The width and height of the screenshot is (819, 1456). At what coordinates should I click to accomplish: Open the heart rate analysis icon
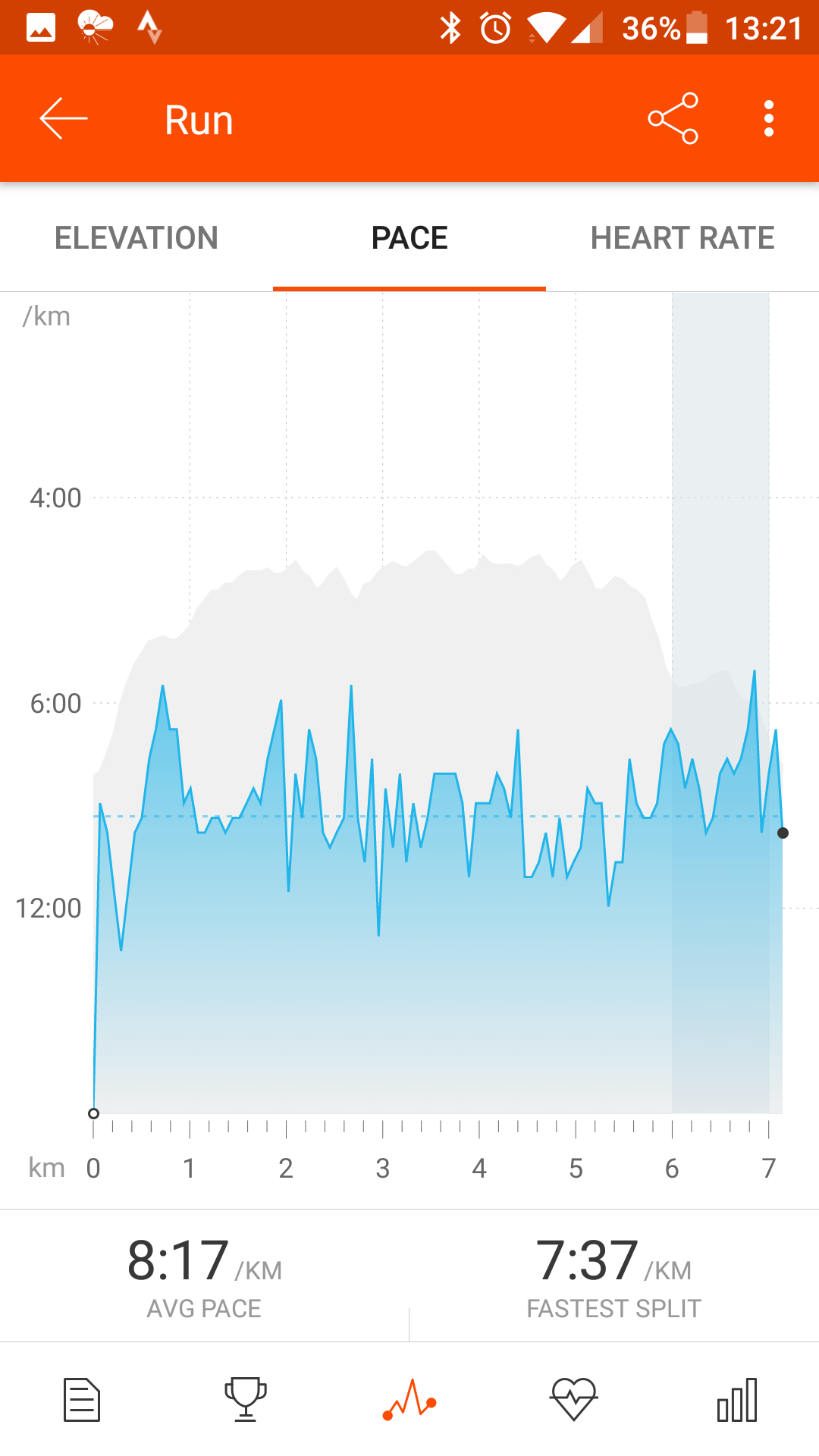click(574, 1399)
